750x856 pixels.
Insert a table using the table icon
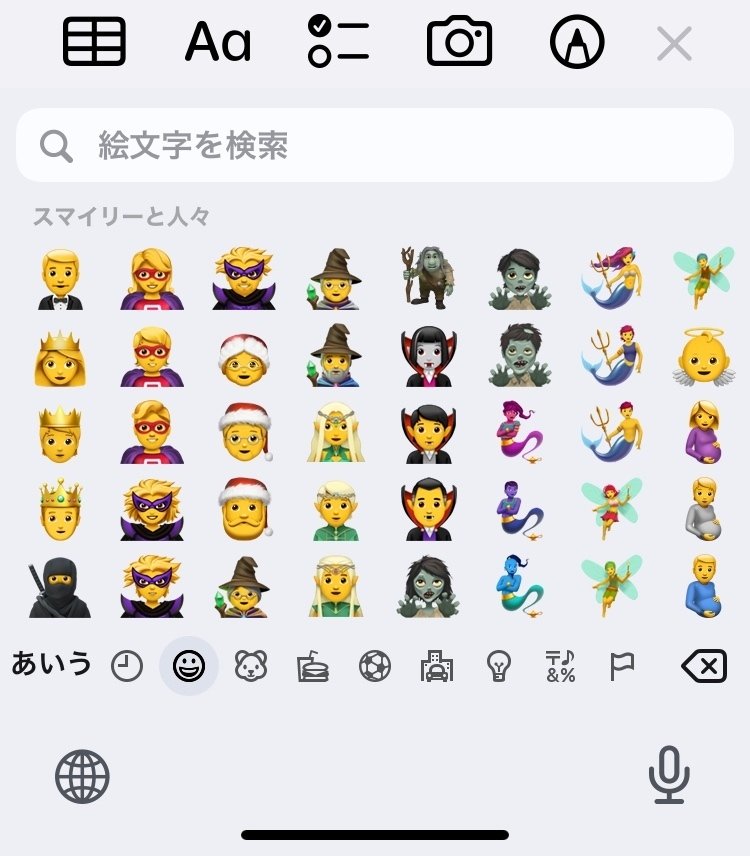pos(94,42)
